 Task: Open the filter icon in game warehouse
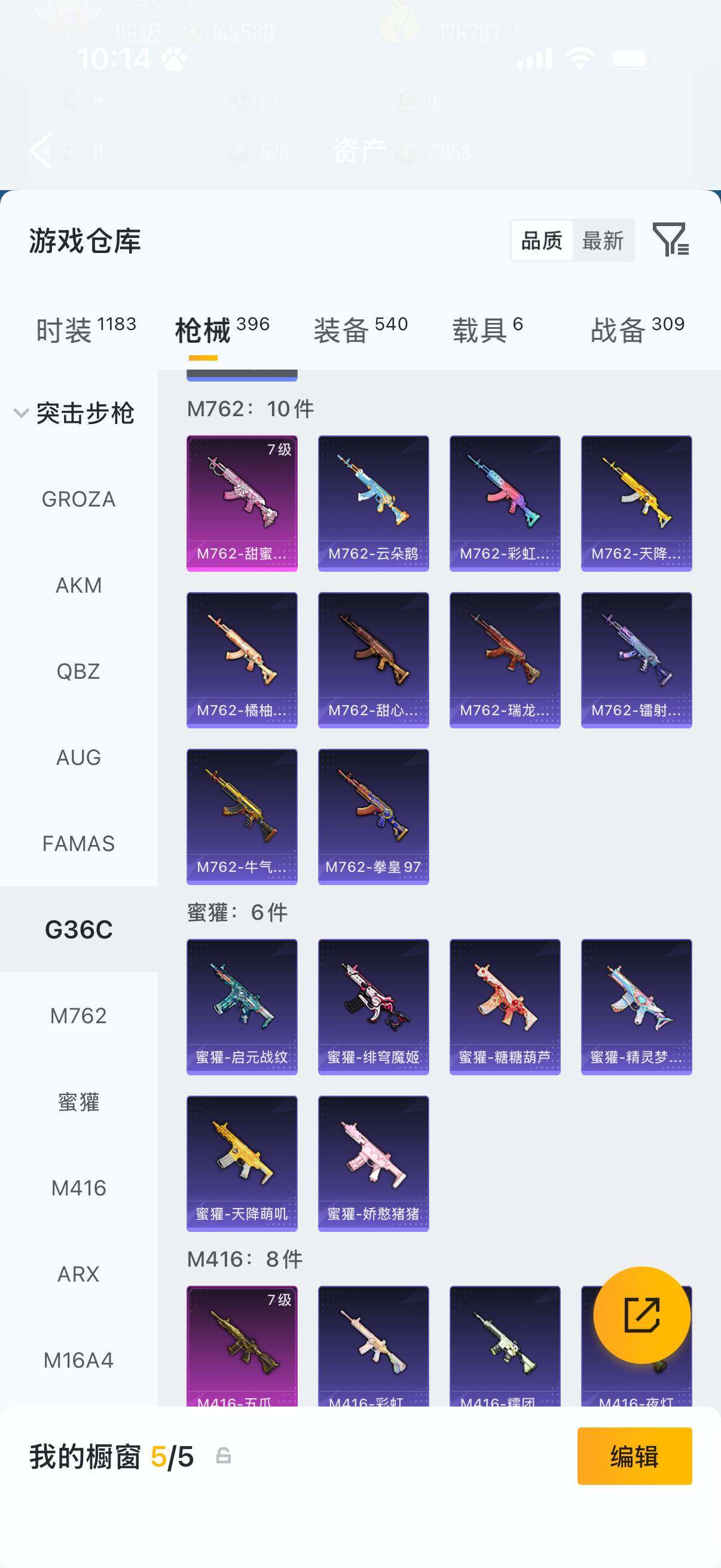(670, 240)
